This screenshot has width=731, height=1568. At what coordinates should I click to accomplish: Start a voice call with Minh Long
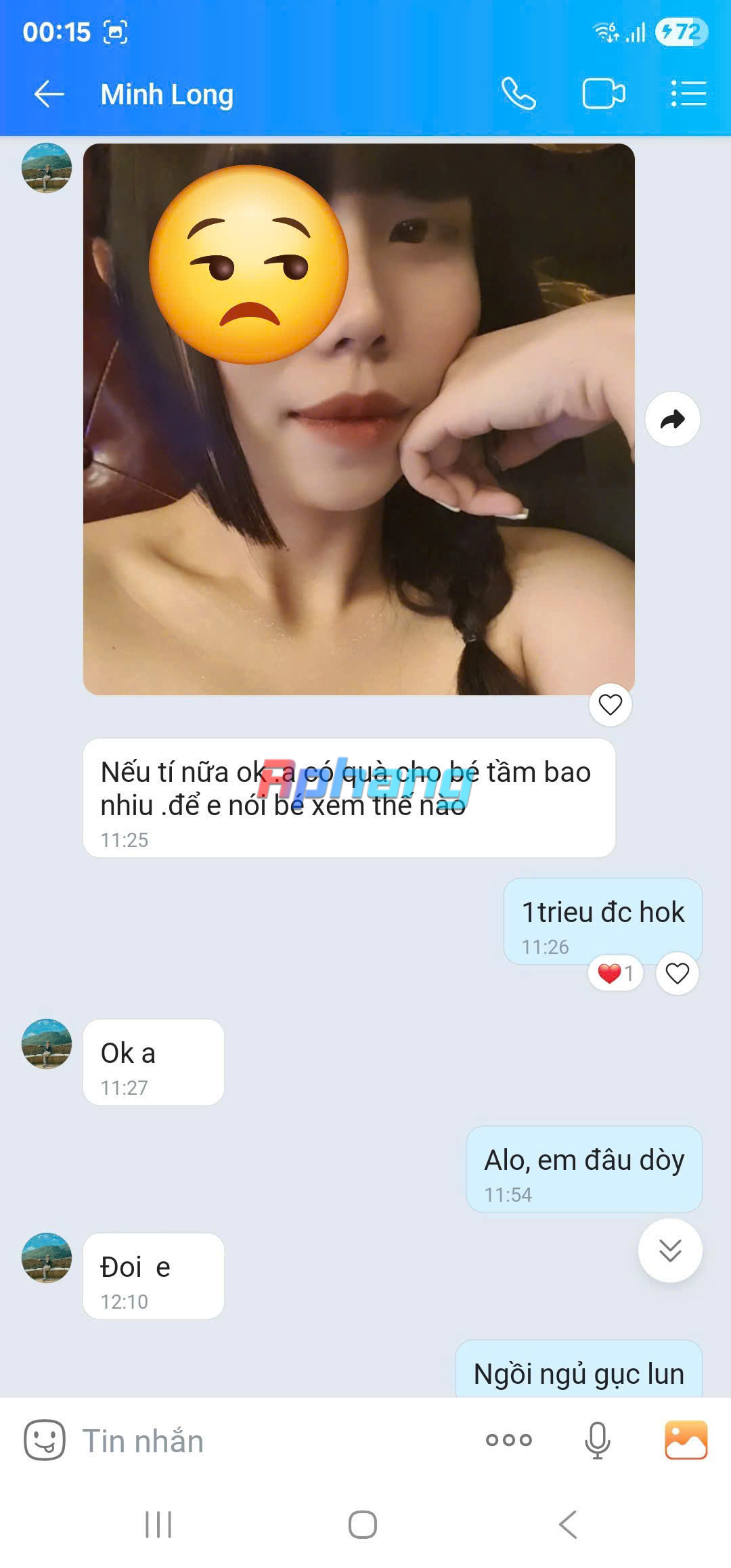[x=518, y=93]
